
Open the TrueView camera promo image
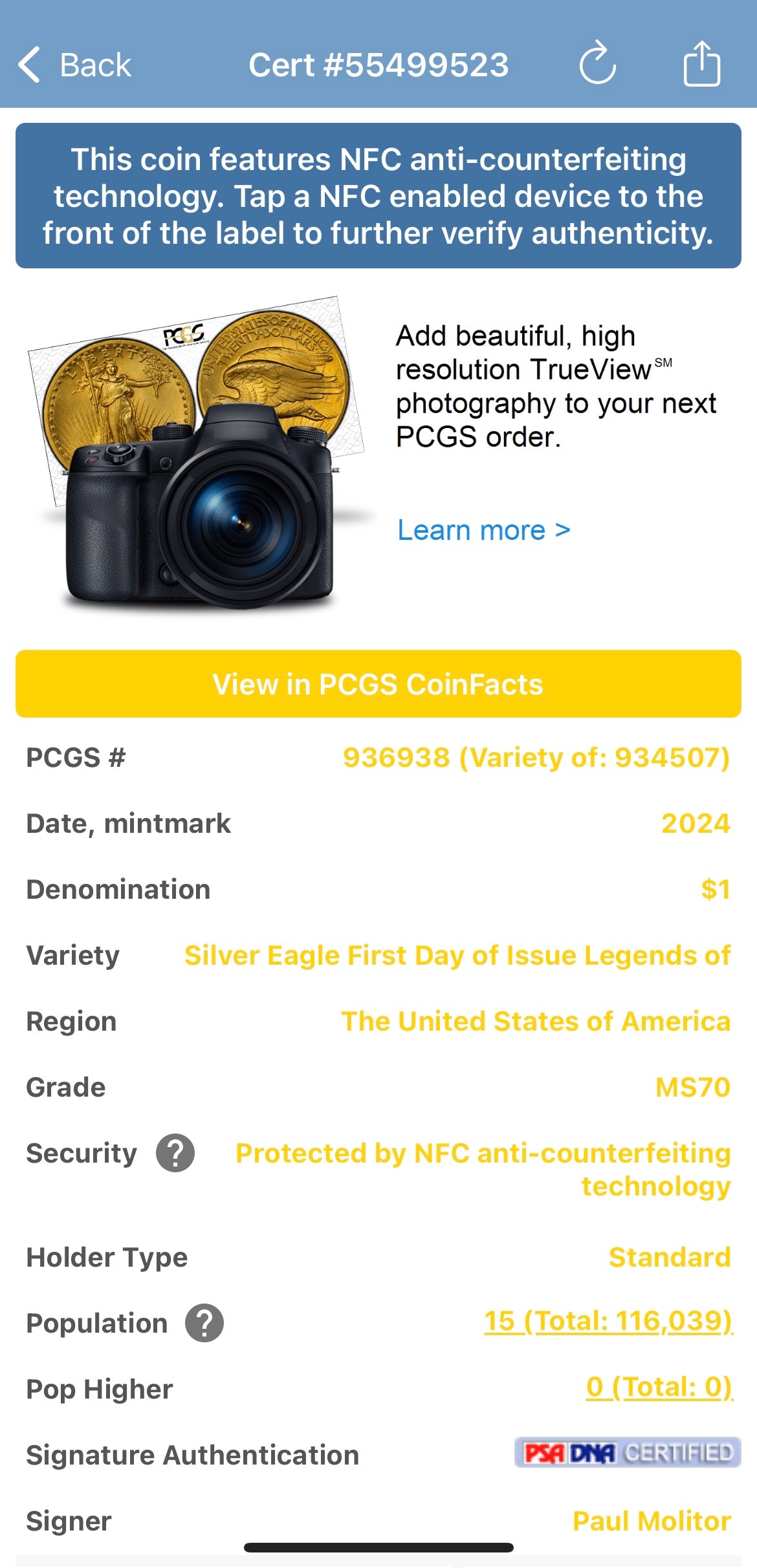pyautogui.click(x=197, y=453)
